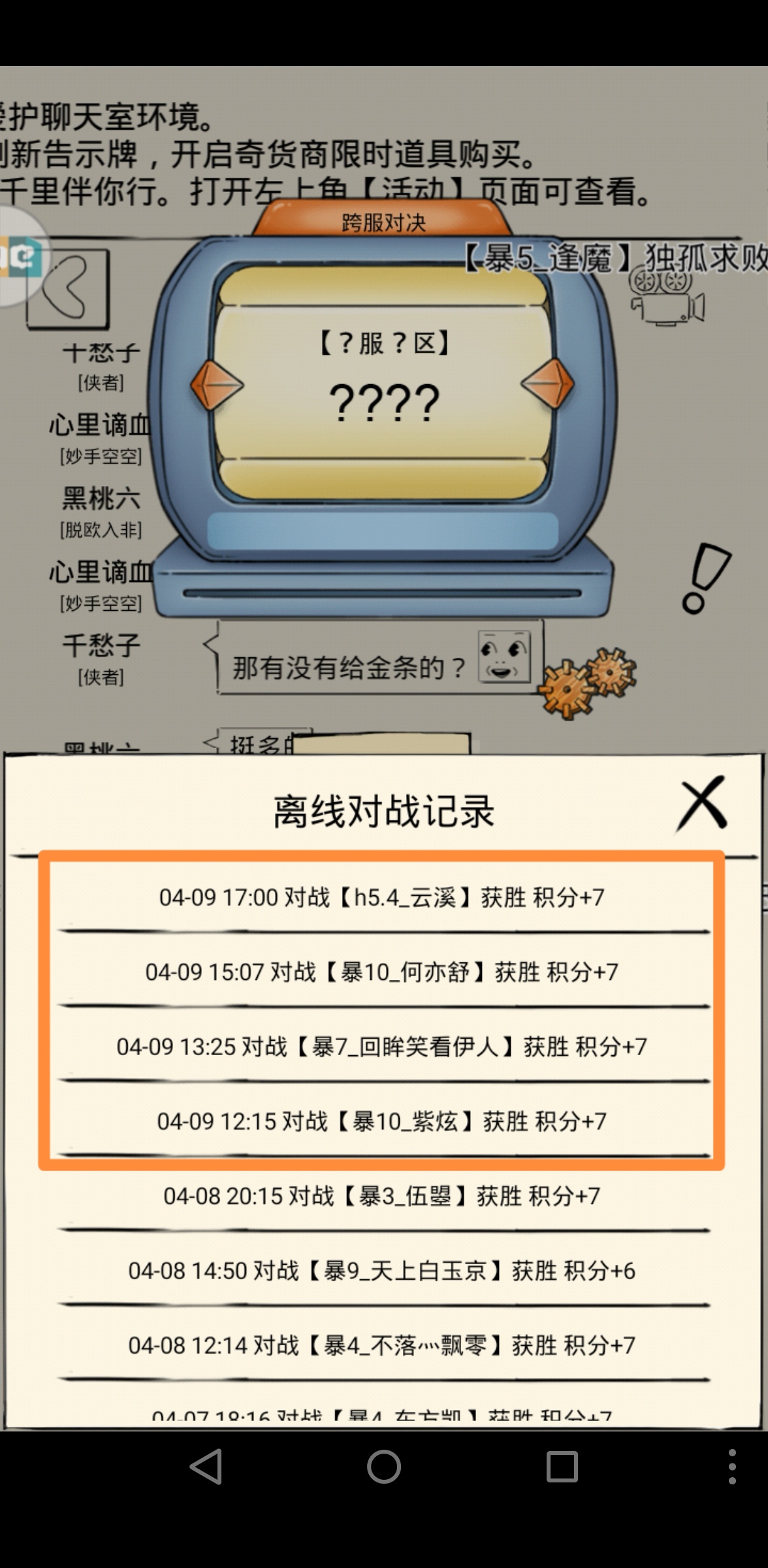Open the battle record against 暴9_天上白玉京
768x1568 pixels.
coord(382,1270)
